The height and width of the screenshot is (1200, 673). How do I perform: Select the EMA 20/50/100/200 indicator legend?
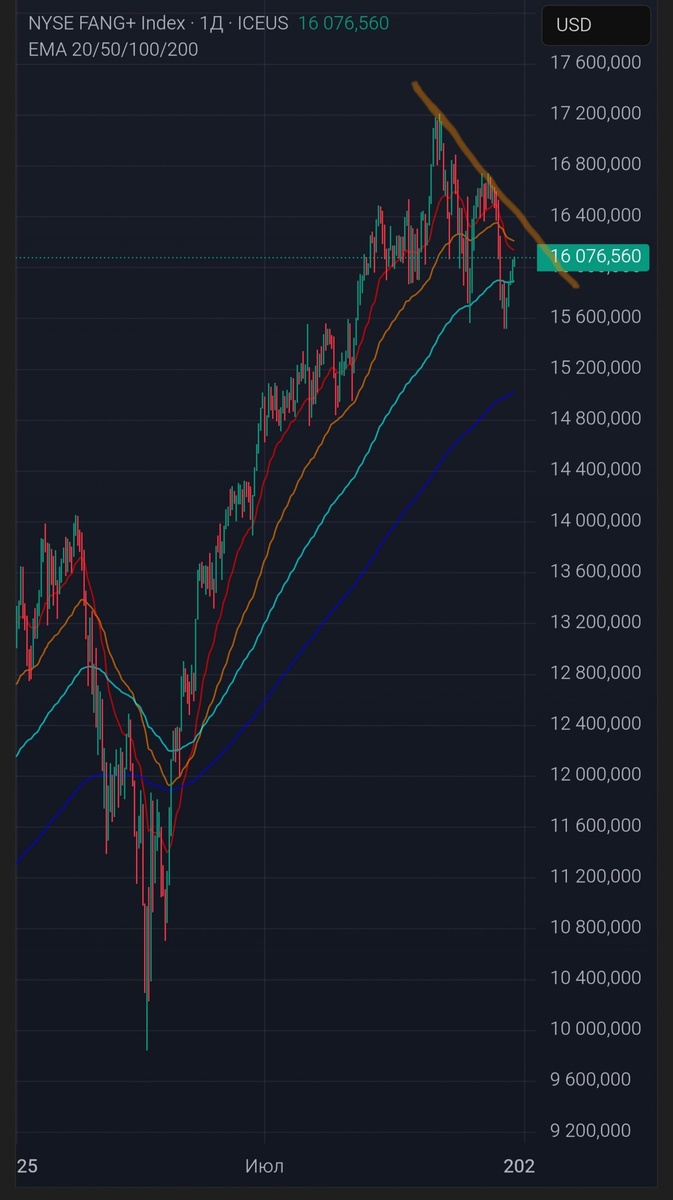[x=112, y=48]
